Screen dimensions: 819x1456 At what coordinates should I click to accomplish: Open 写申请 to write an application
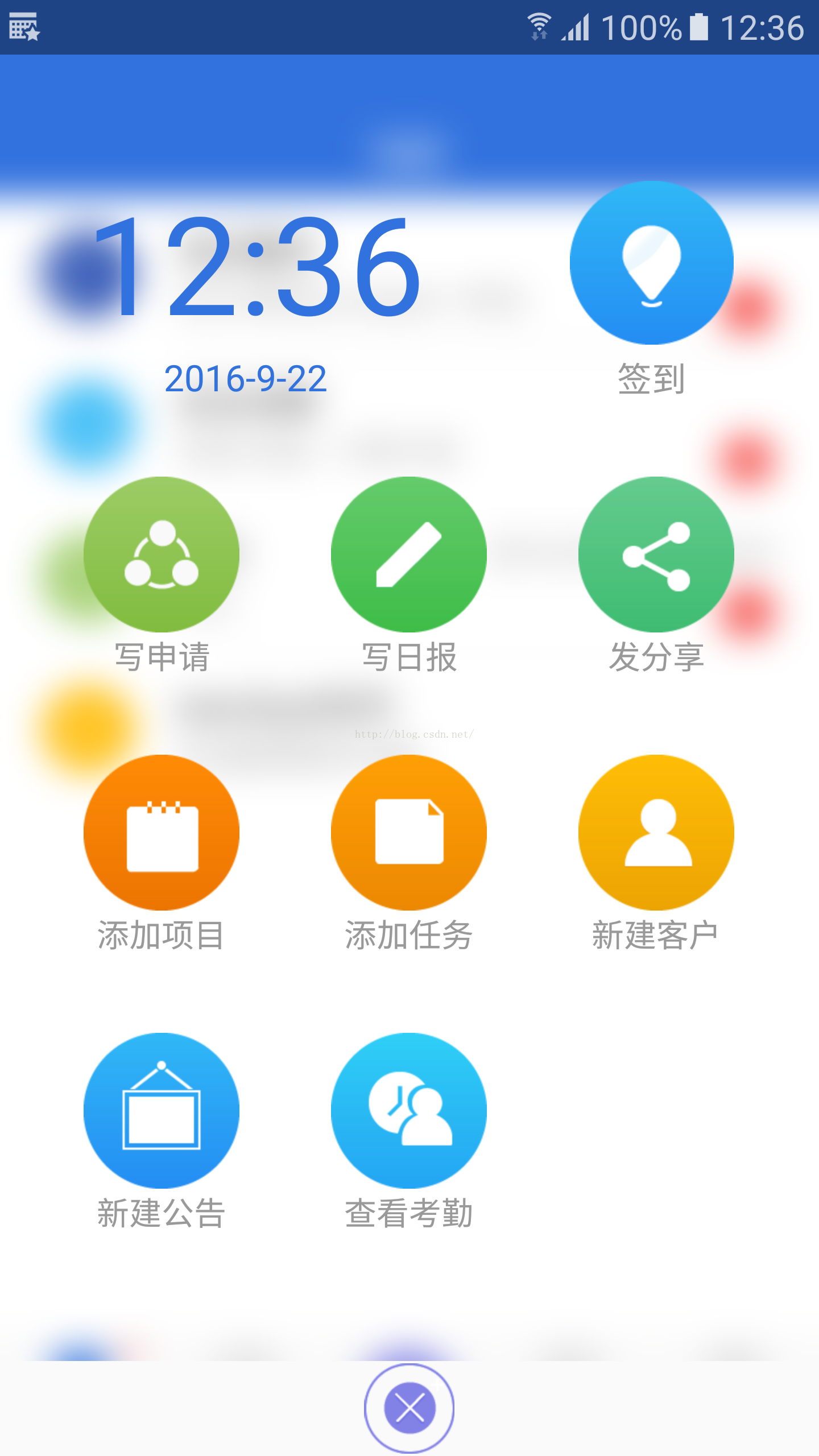tap(162, 555)
